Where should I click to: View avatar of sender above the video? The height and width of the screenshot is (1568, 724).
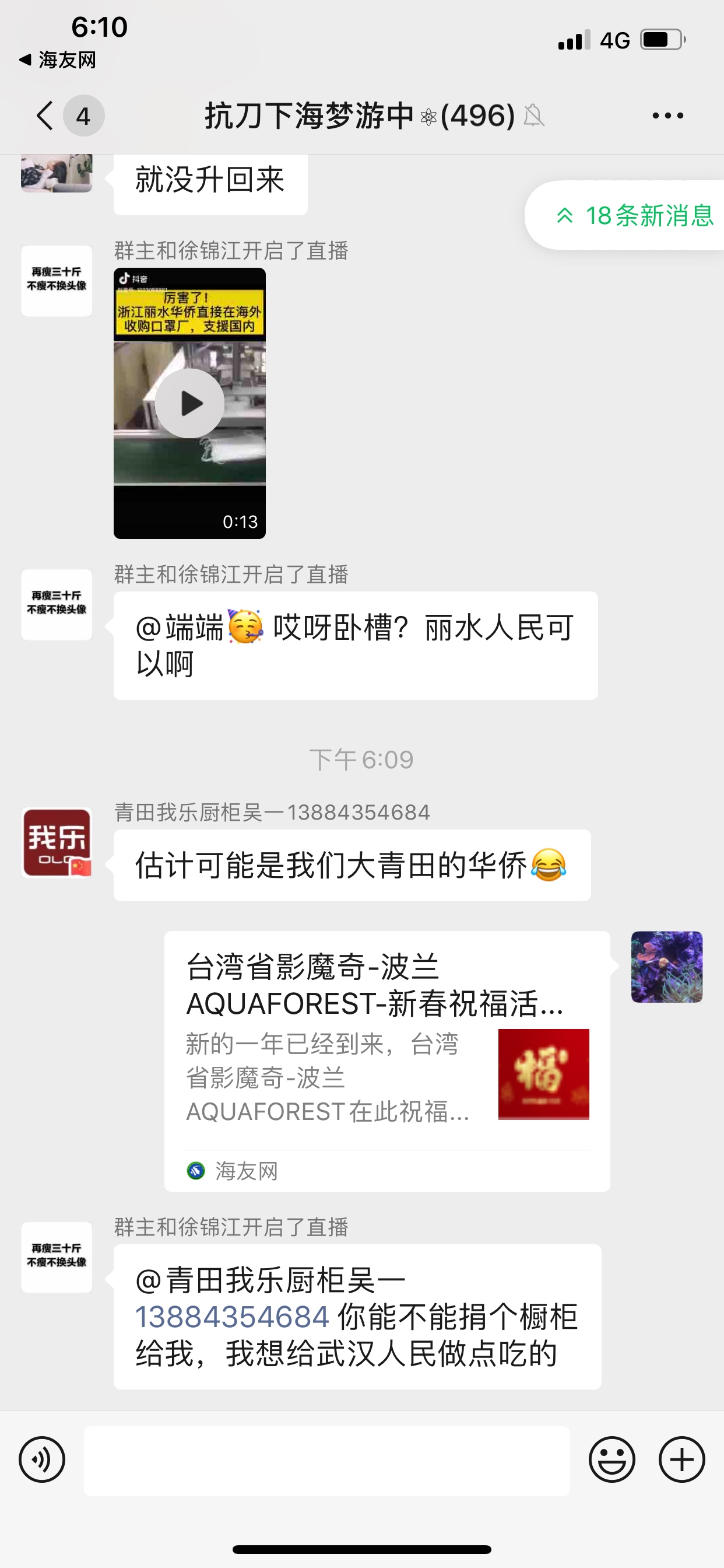(57, 281)
